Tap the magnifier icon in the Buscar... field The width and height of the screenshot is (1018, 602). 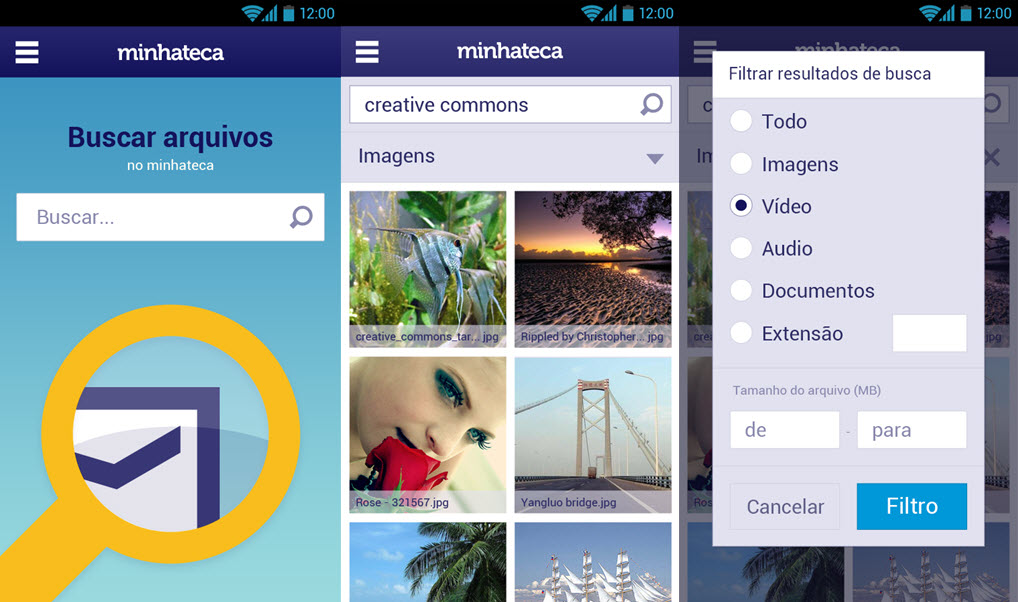point(301,217)
